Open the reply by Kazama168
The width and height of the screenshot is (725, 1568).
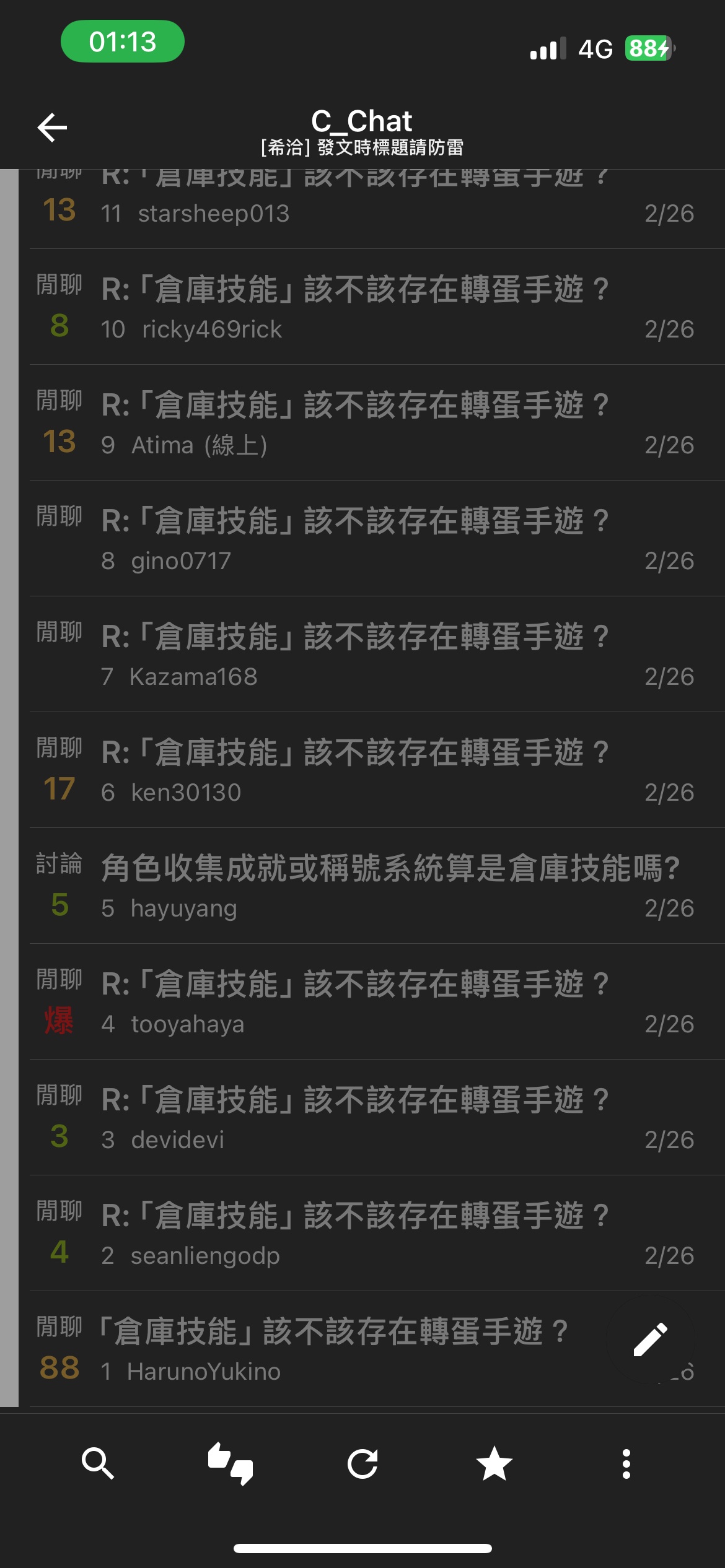point(372,655)
